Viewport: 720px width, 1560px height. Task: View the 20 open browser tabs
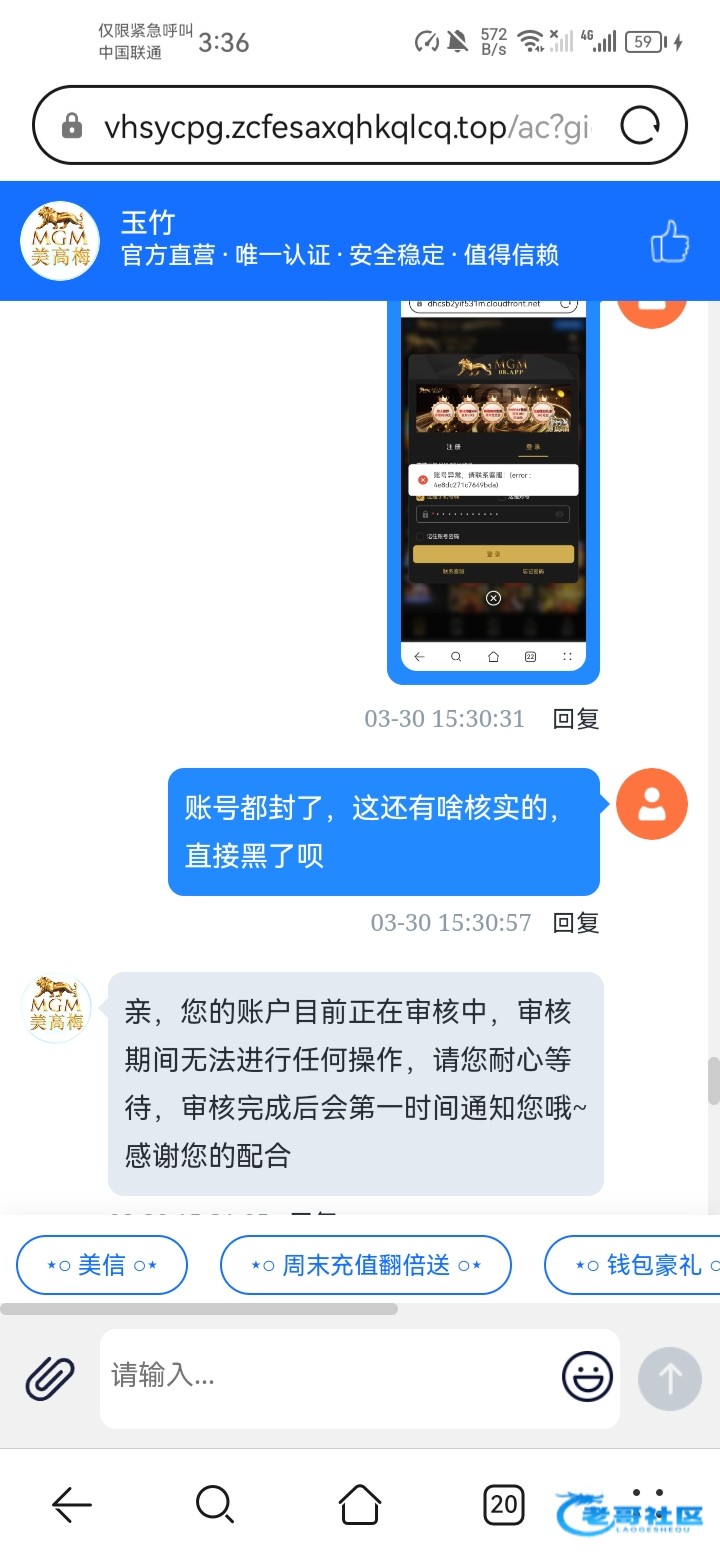click(504, 1504)
